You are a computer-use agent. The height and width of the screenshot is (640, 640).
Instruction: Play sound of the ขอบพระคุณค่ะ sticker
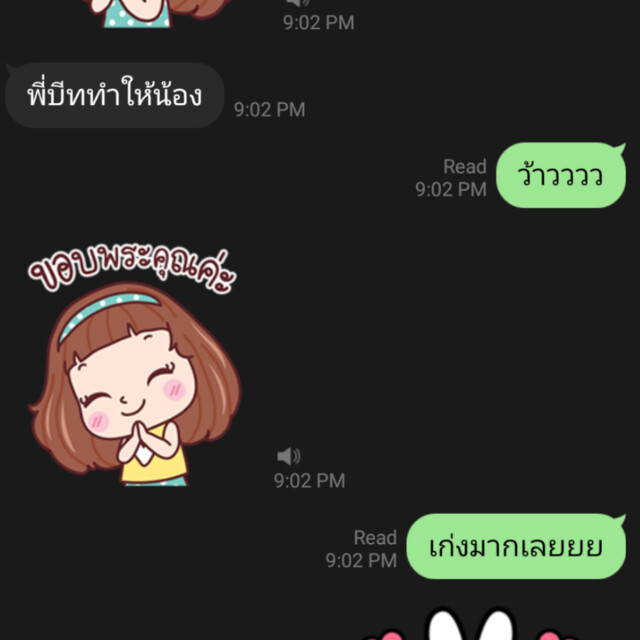[289, 457]
